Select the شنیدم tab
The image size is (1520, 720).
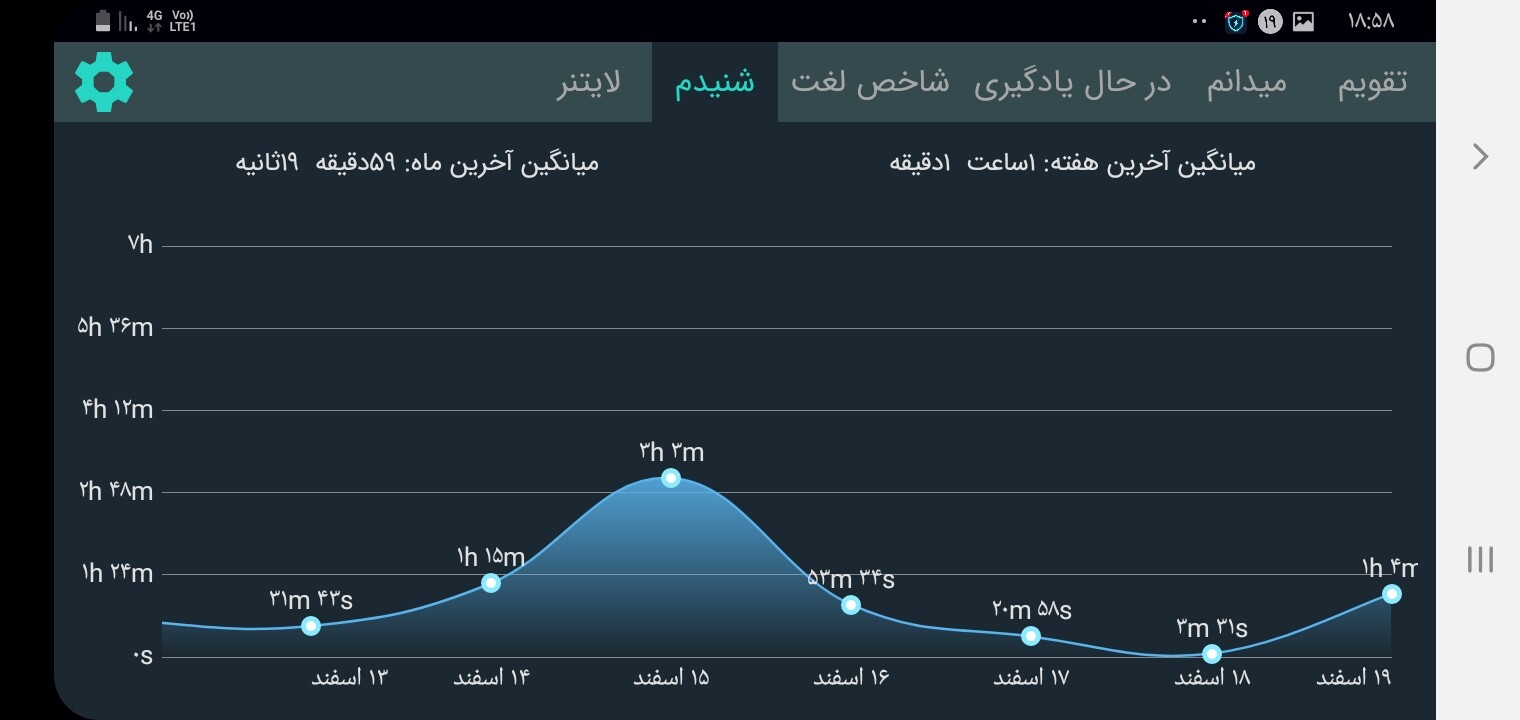click(715, 82)
